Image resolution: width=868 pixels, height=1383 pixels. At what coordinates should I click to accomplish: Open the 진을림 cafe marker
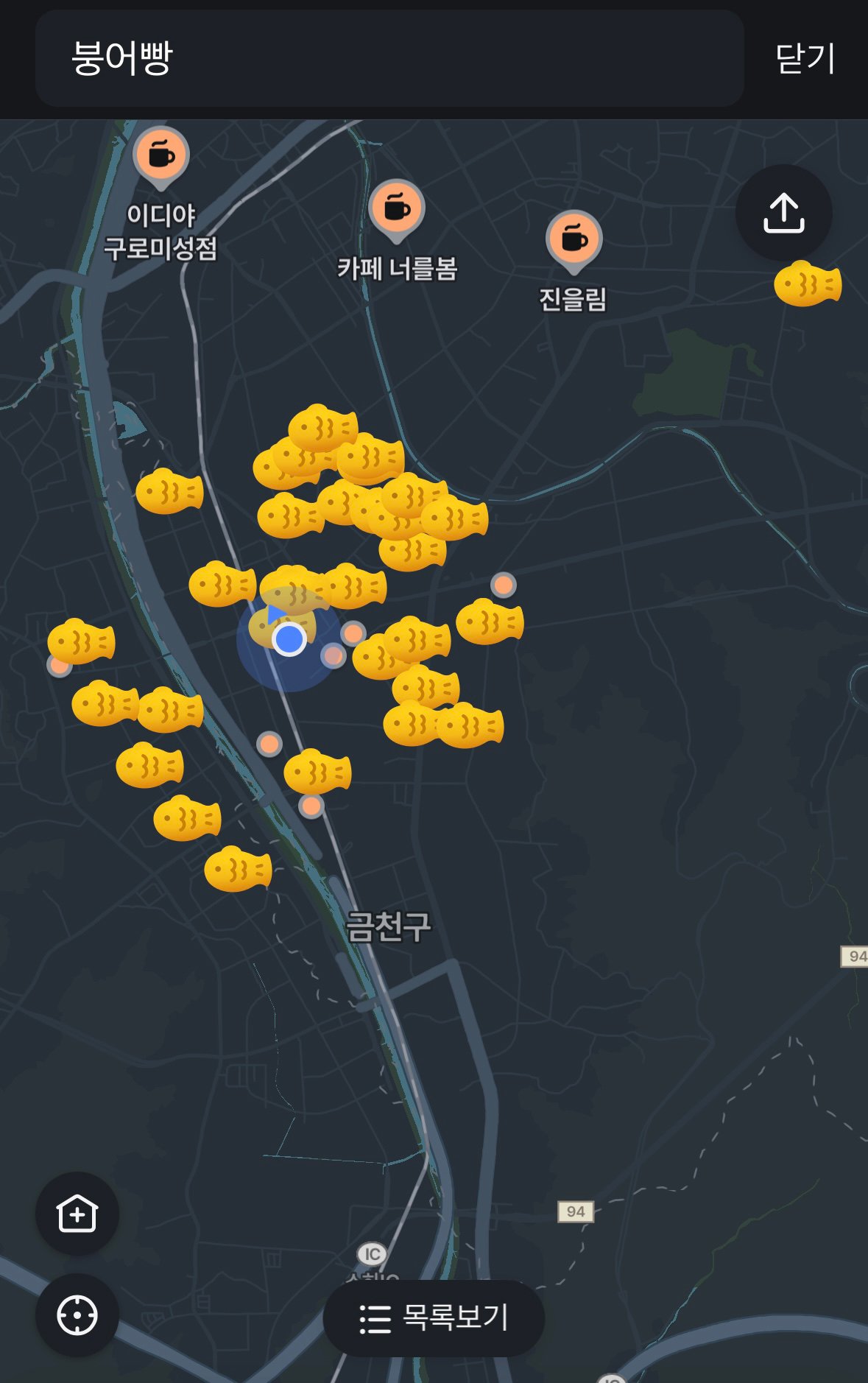point(574,239)
